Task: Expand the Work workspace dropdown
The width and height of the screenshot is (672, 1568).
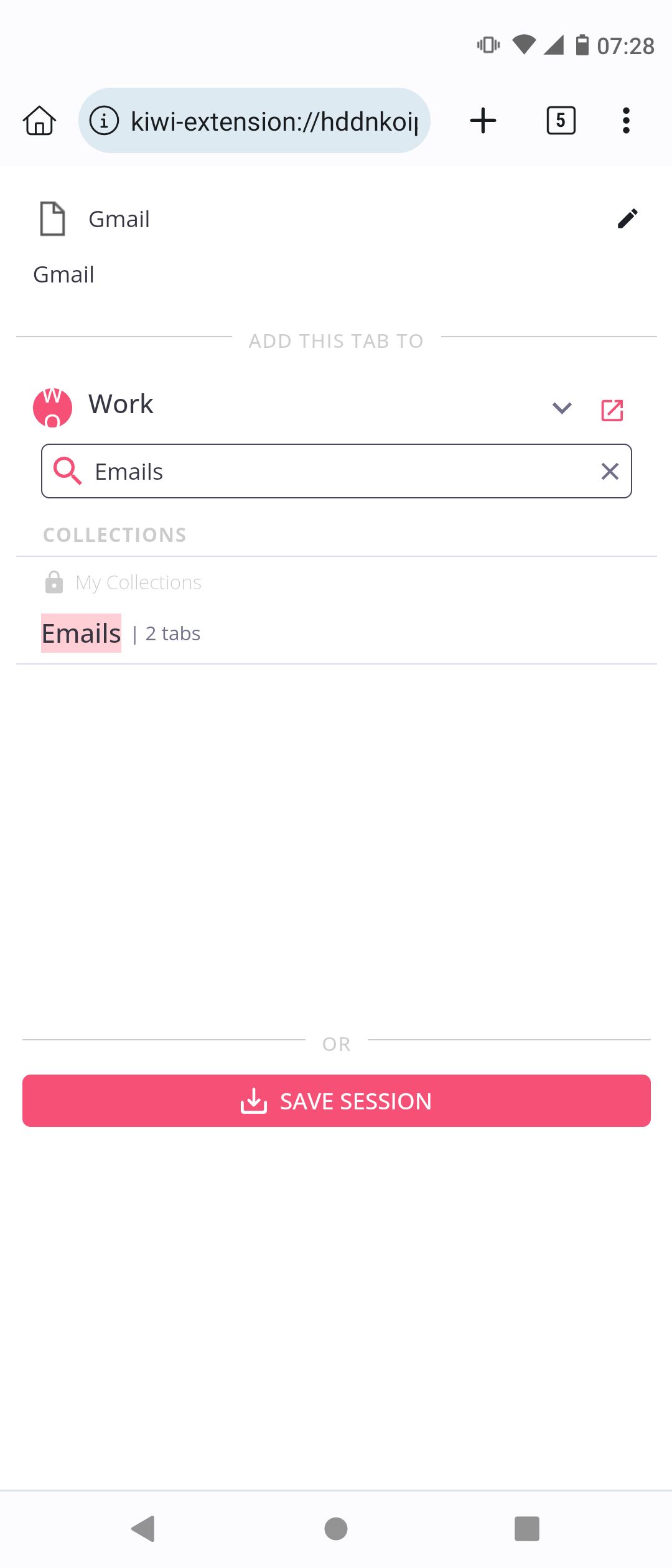Action: (562, 408)
